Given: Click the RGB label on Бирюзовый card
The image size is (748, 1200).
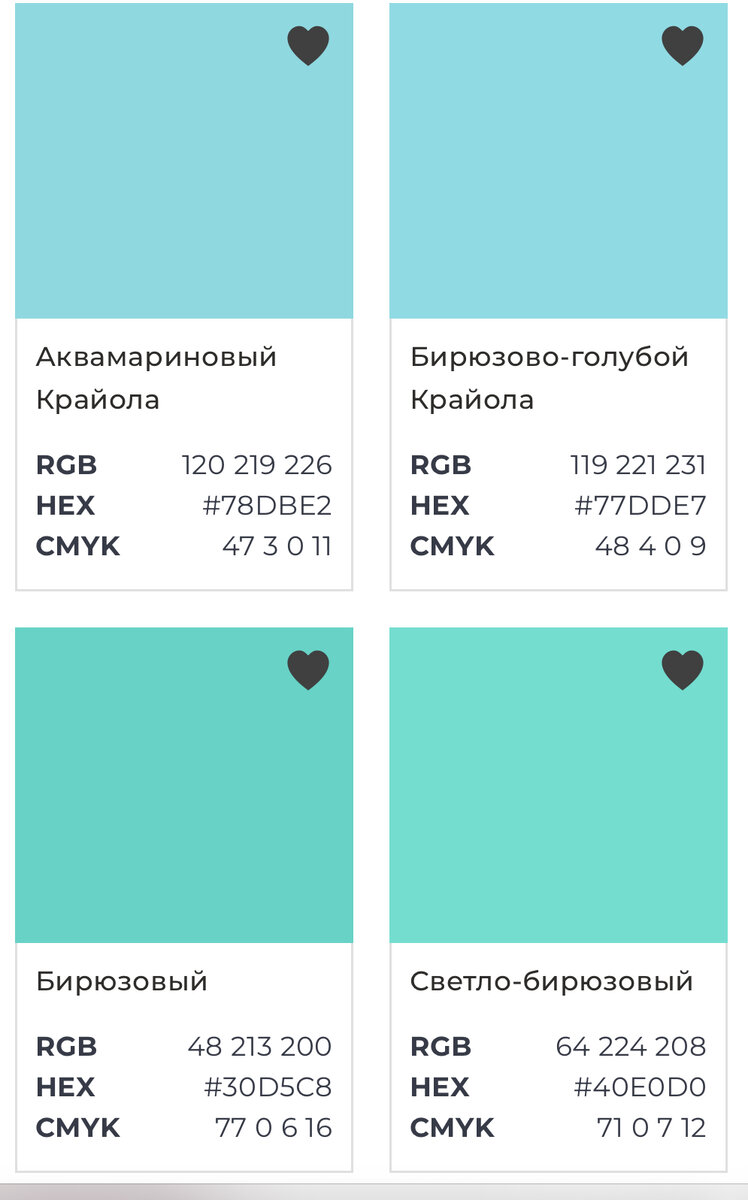Looking at the screenshot, I should pos(66,1046).
